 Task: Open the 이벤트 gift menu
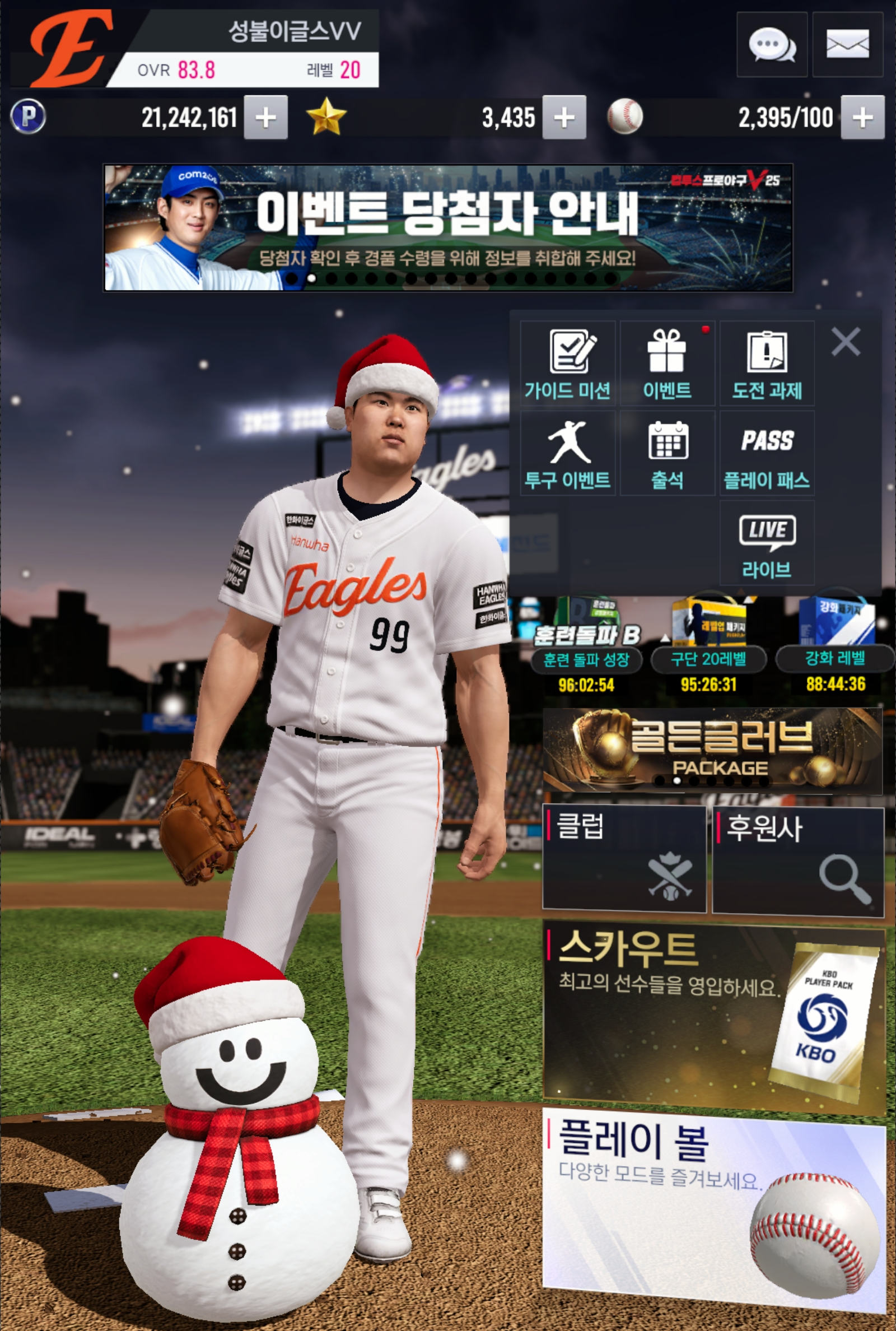667,364
